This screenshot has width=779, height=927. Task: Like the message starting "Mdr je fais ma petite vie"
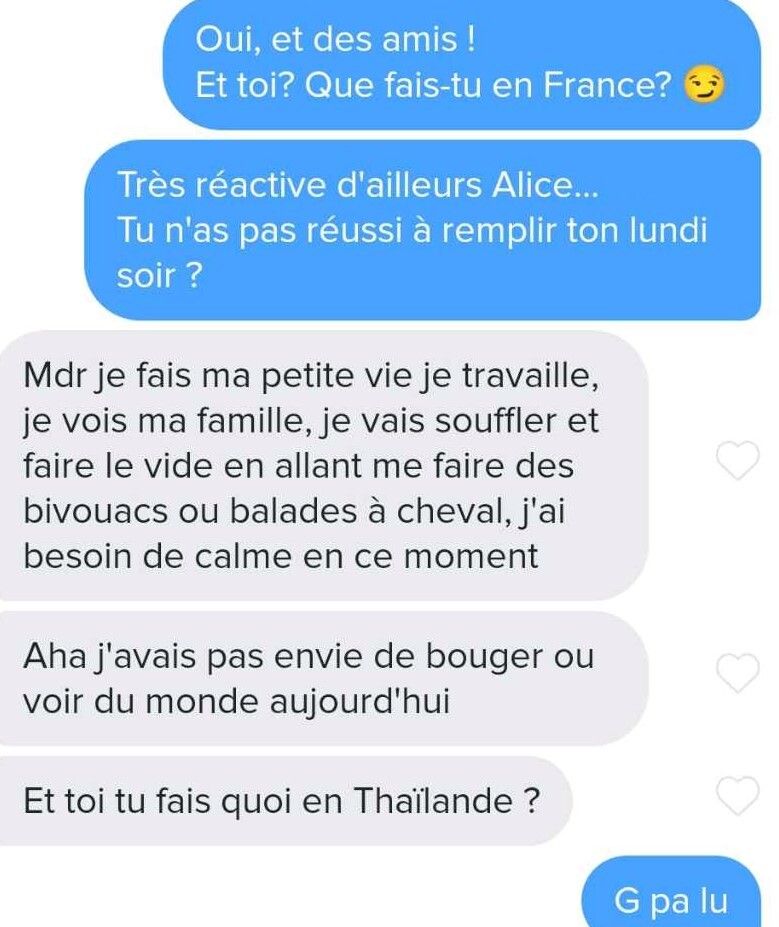tap(739, 461)
